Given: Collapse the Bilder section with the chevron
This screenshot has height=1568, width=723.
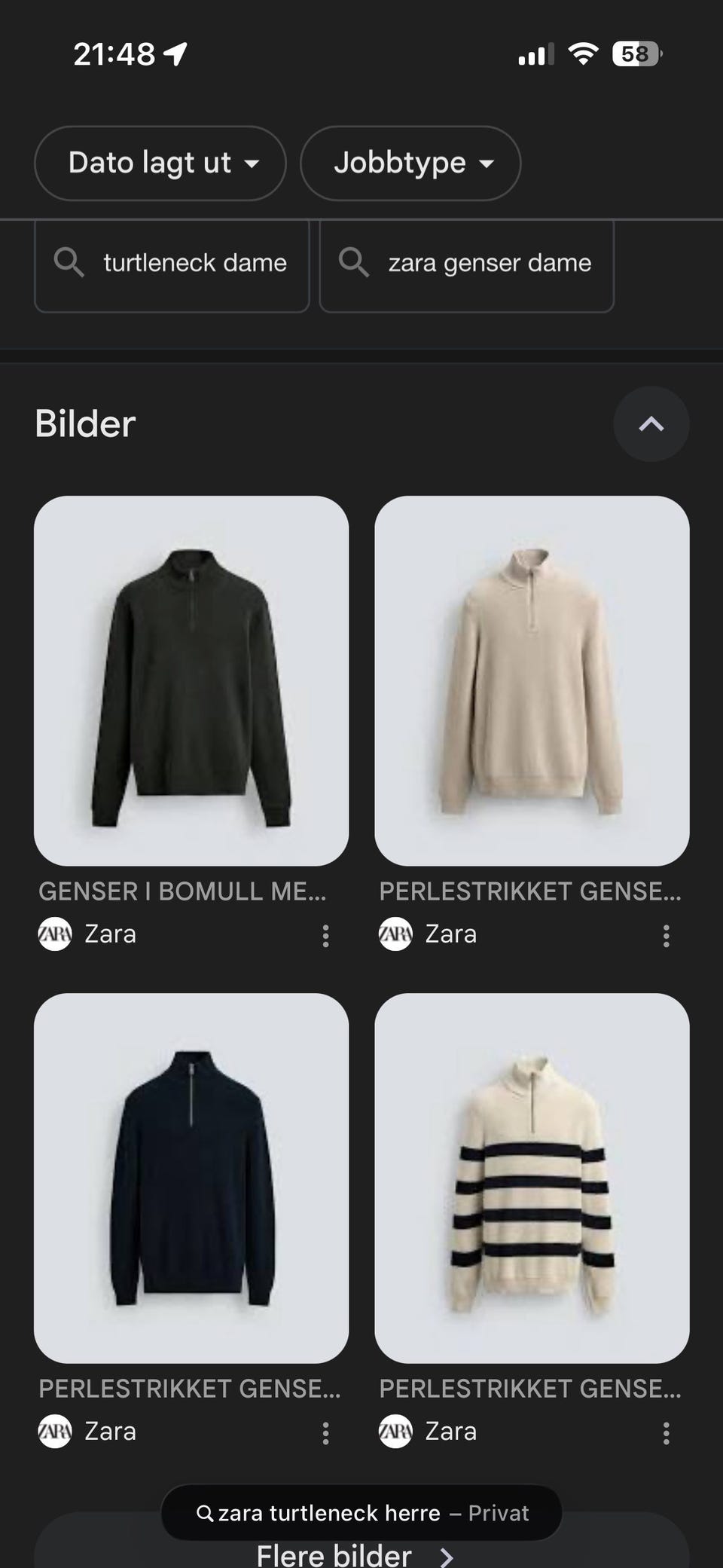Looking at the screenshot, I should click(651, 423).
